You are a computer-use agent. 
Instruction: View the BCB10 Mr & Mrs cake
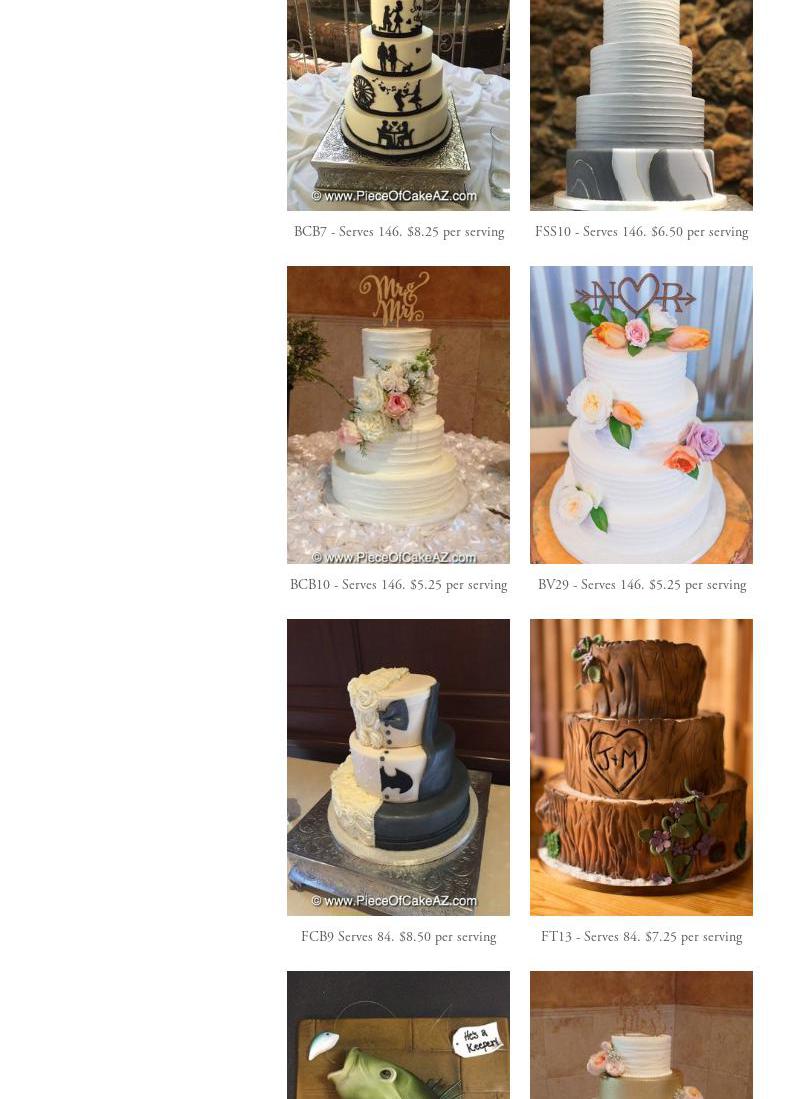[398, 414]
